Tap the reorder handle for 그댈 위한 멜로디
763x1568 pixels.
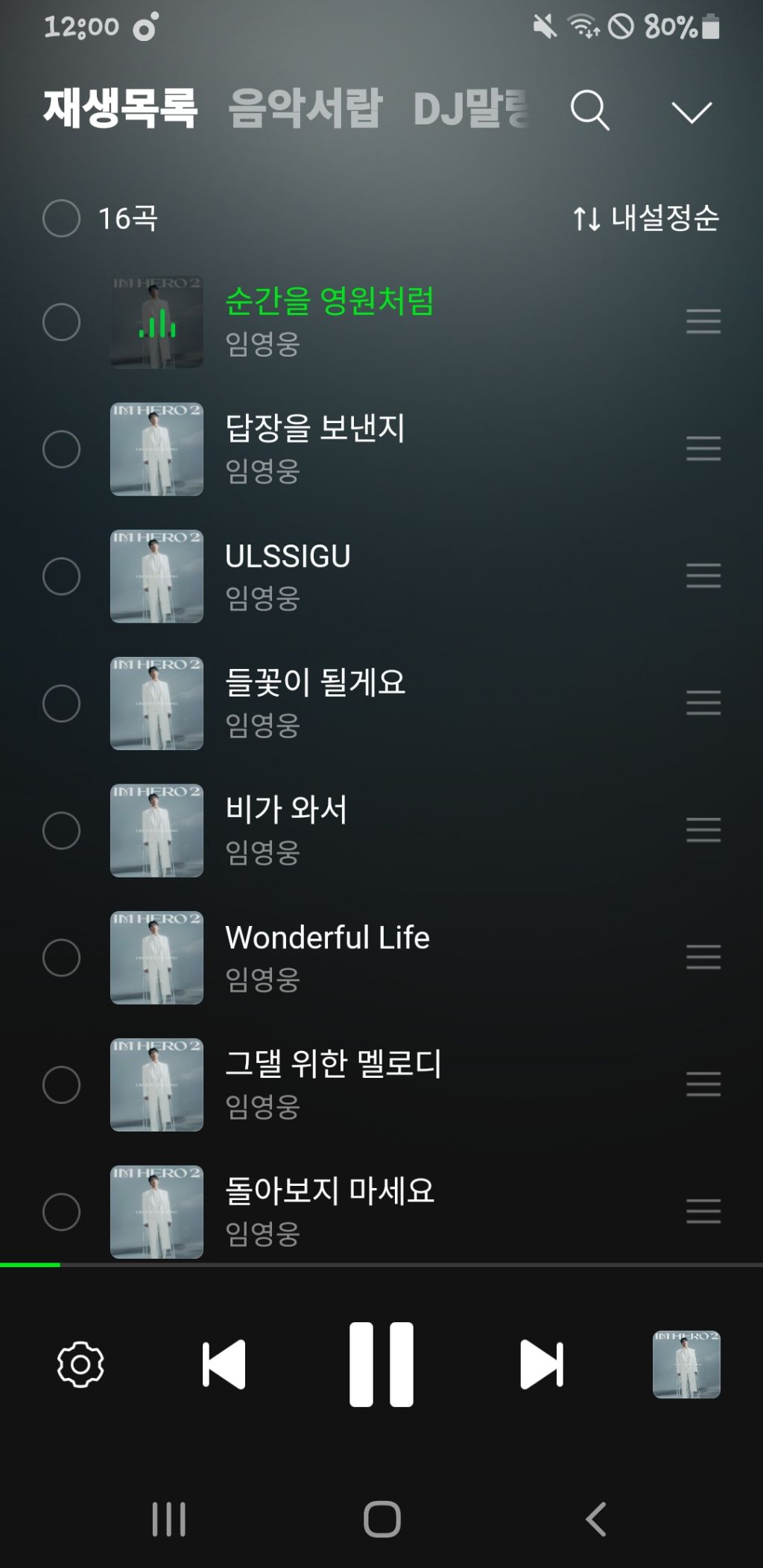pos(703,1085)
